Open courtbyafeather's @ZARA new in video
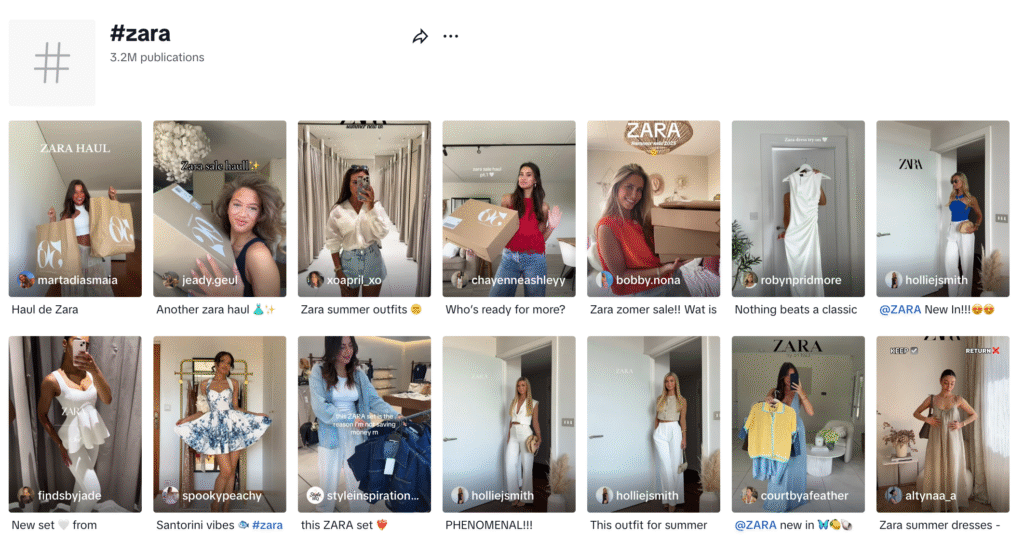This screenshot has width=1024, height=542. click(798, 423)
